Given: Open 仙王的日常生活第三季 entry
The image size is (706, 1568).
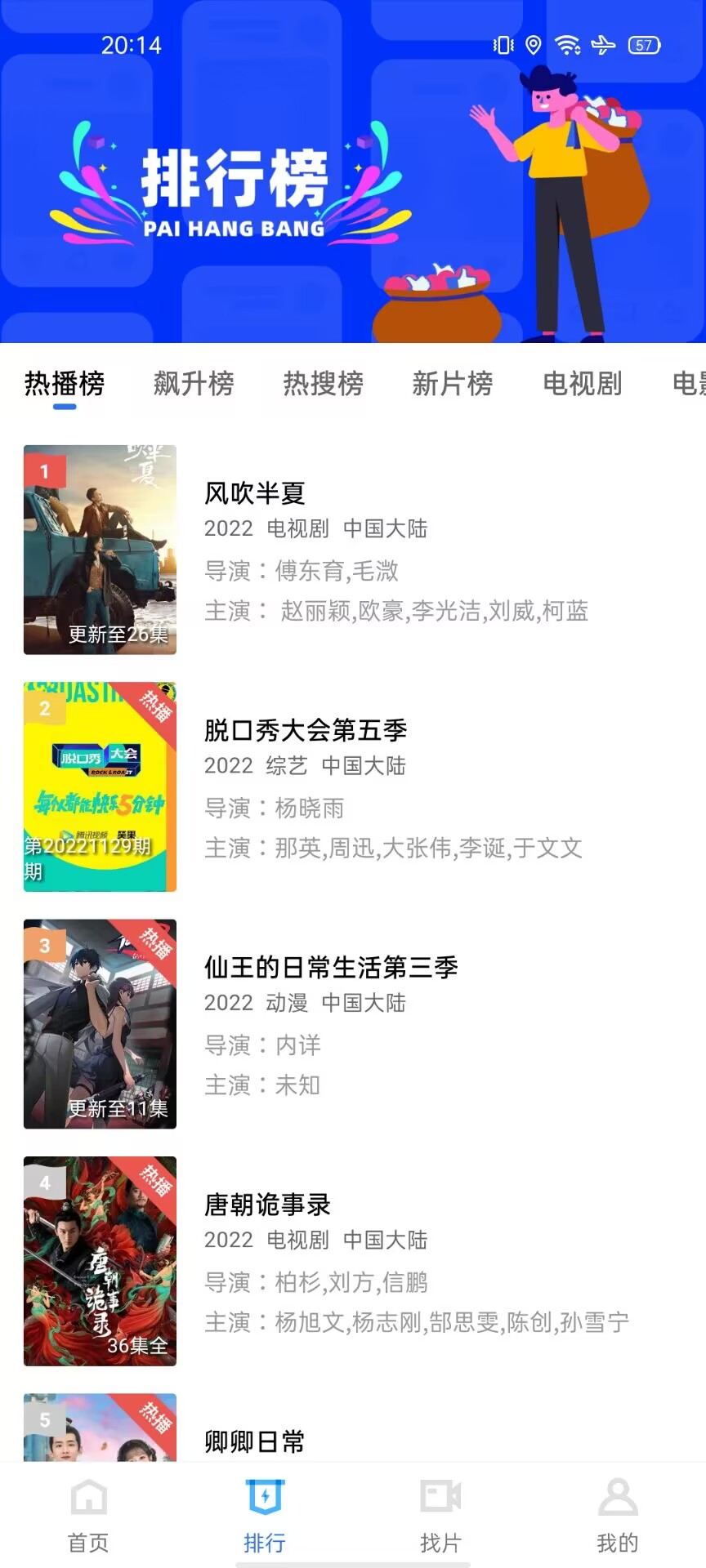Looking at the screenshot, I should click(353, 1024).
